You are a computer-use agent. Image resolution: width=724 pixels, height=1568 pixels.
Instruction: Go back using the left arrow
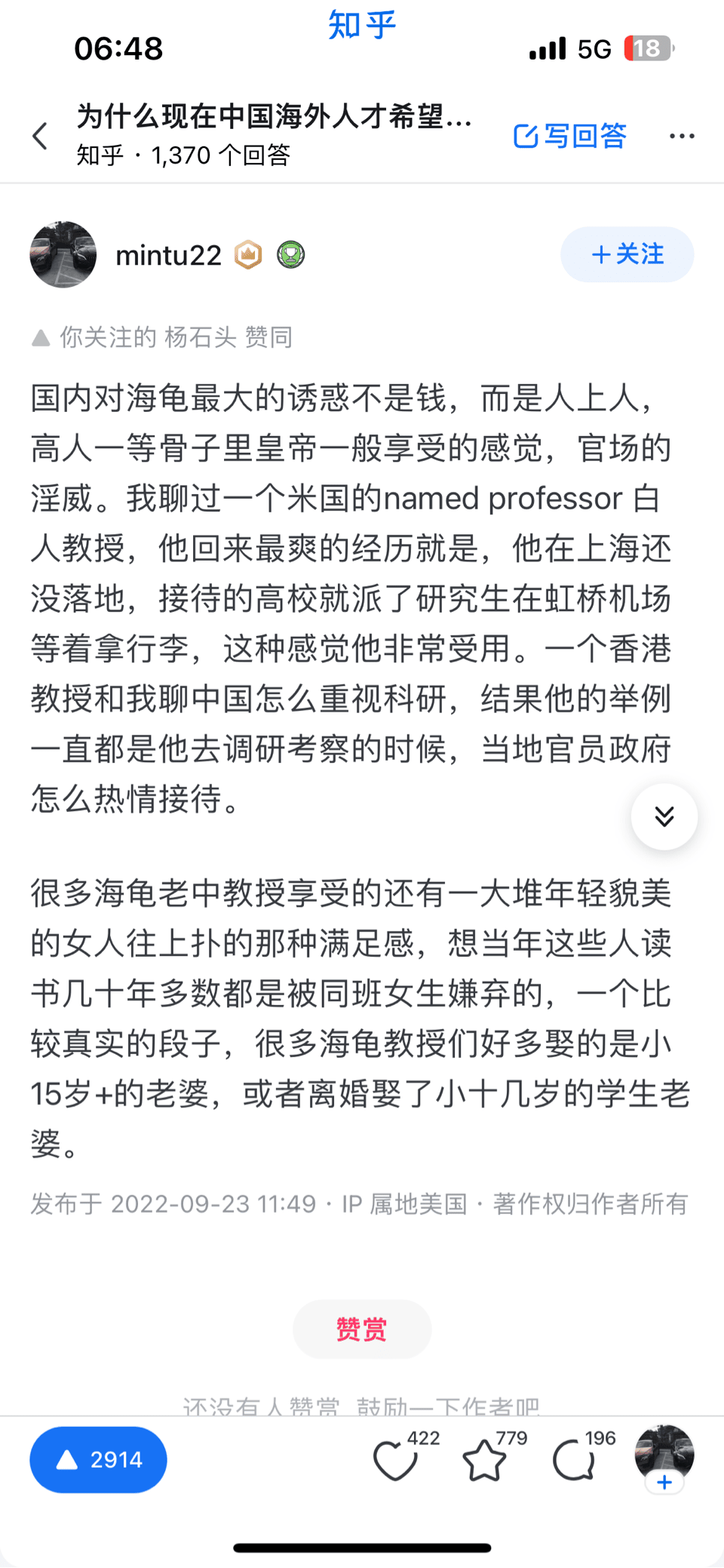[x=41, y=137]
